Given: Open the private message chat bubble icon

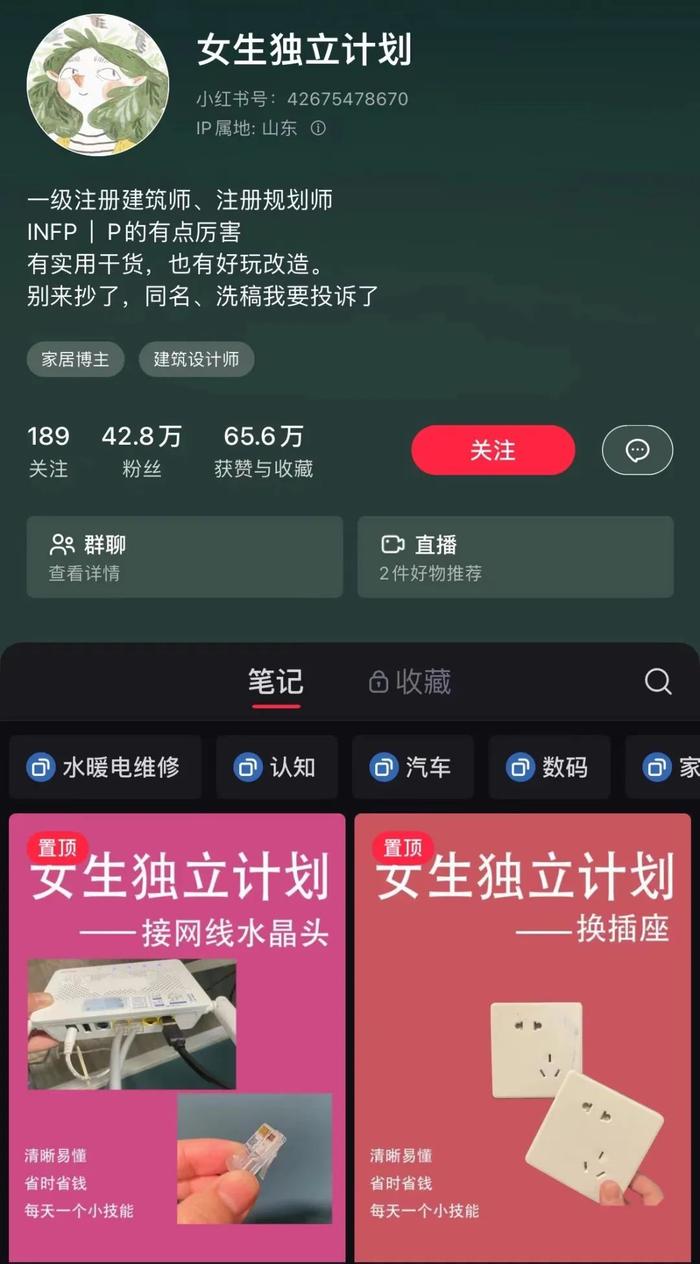Looking at the screenshot, I should (637, 450).
